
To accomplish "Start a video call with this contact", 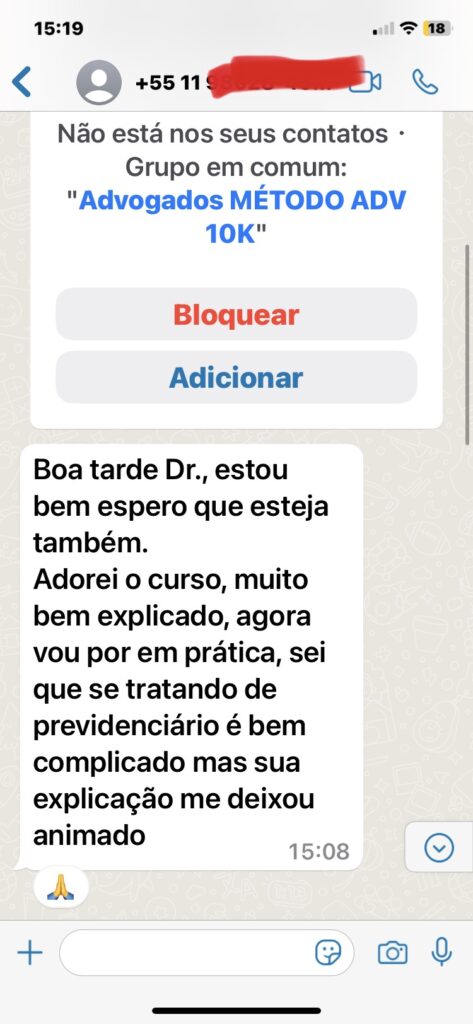I will (366, 82).
